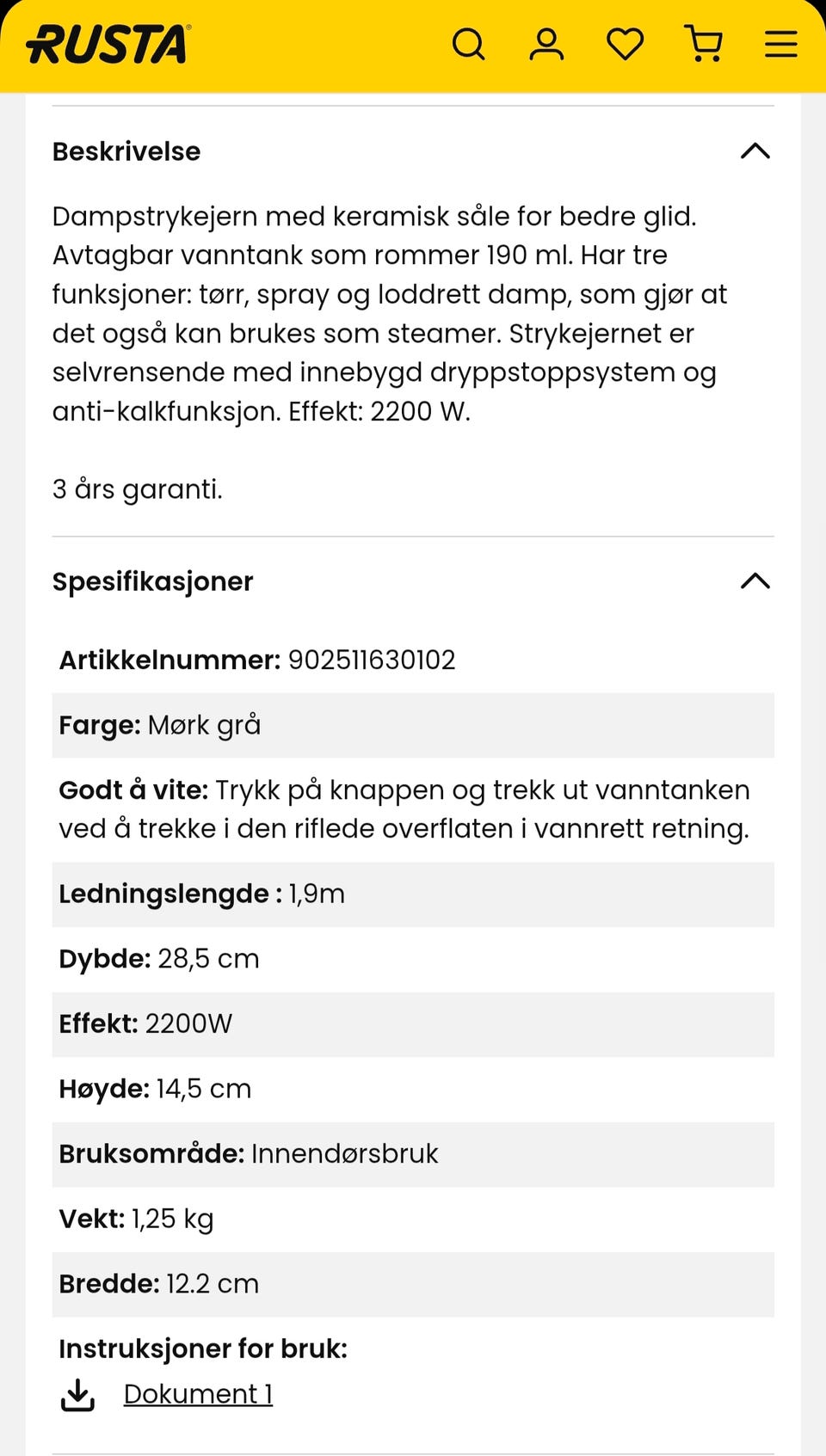The image size is (826, 1456).
Task: Click the heart wishlist icon
Action: pos(626,42)
